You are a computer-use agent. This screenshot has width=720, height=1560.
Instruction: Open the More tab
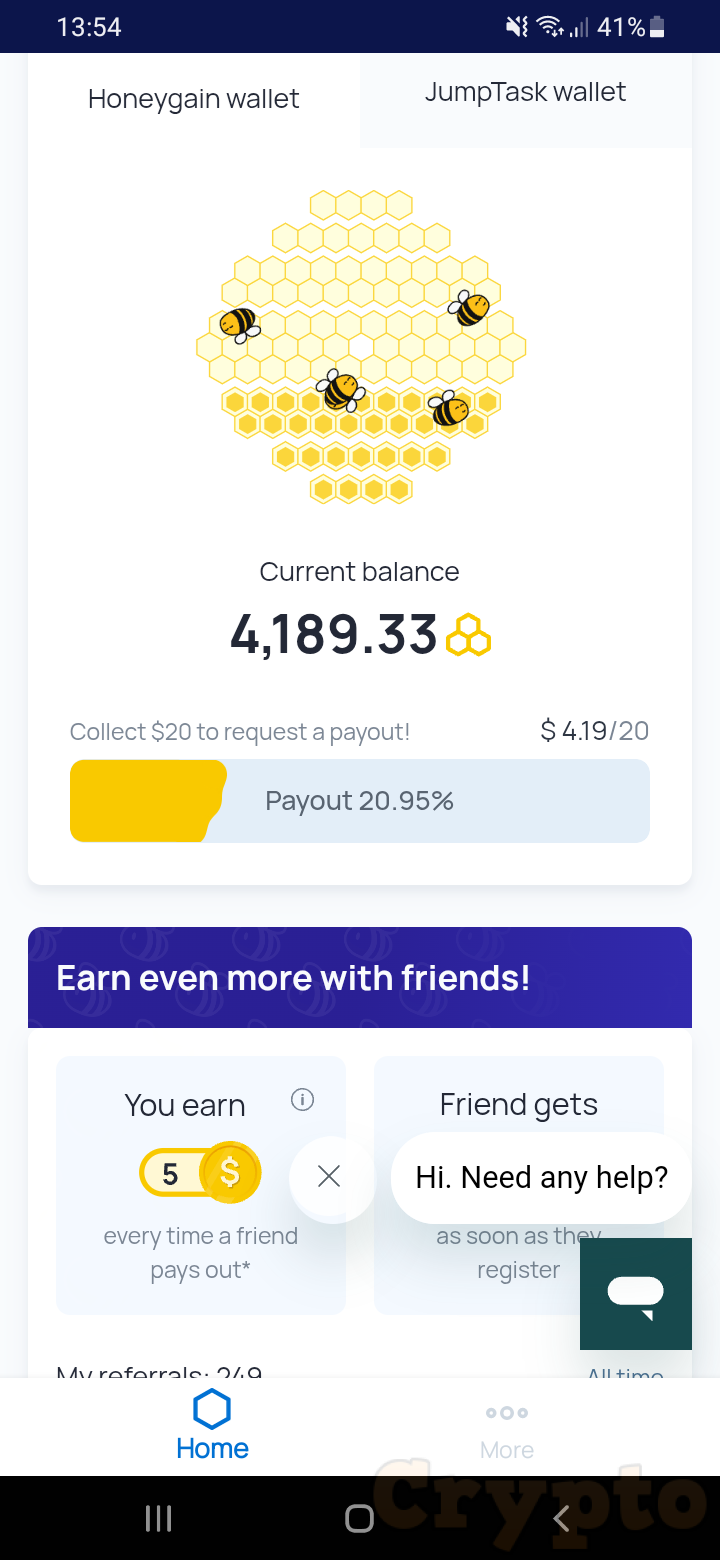506,1430
